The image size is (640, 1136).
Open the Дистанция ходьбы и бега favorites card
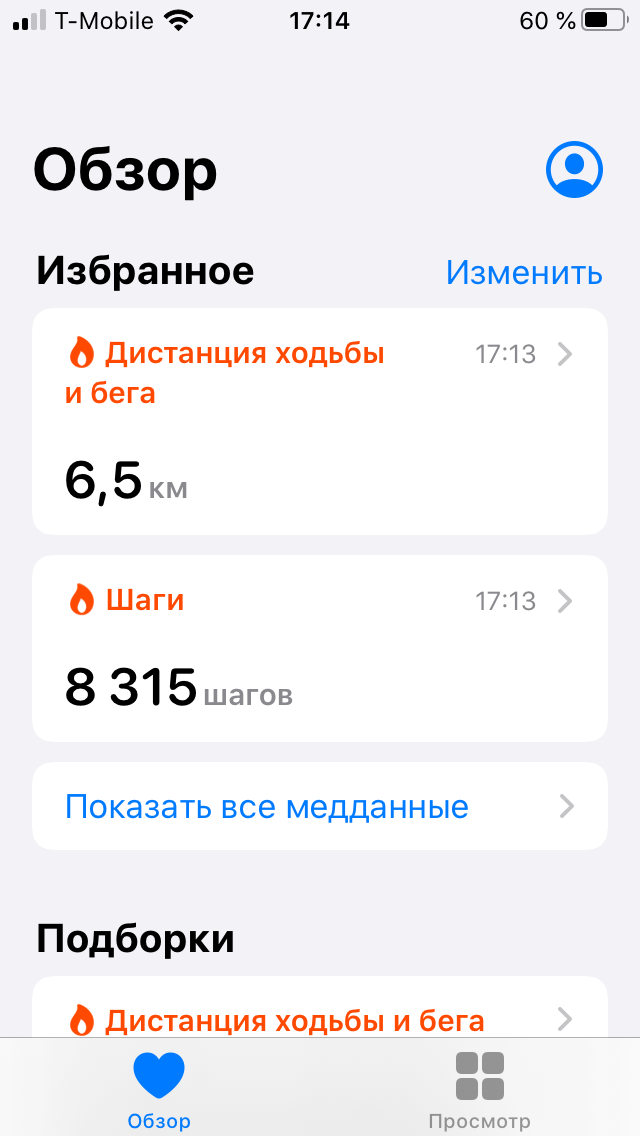pyautogui.click(x=319, y=421)
